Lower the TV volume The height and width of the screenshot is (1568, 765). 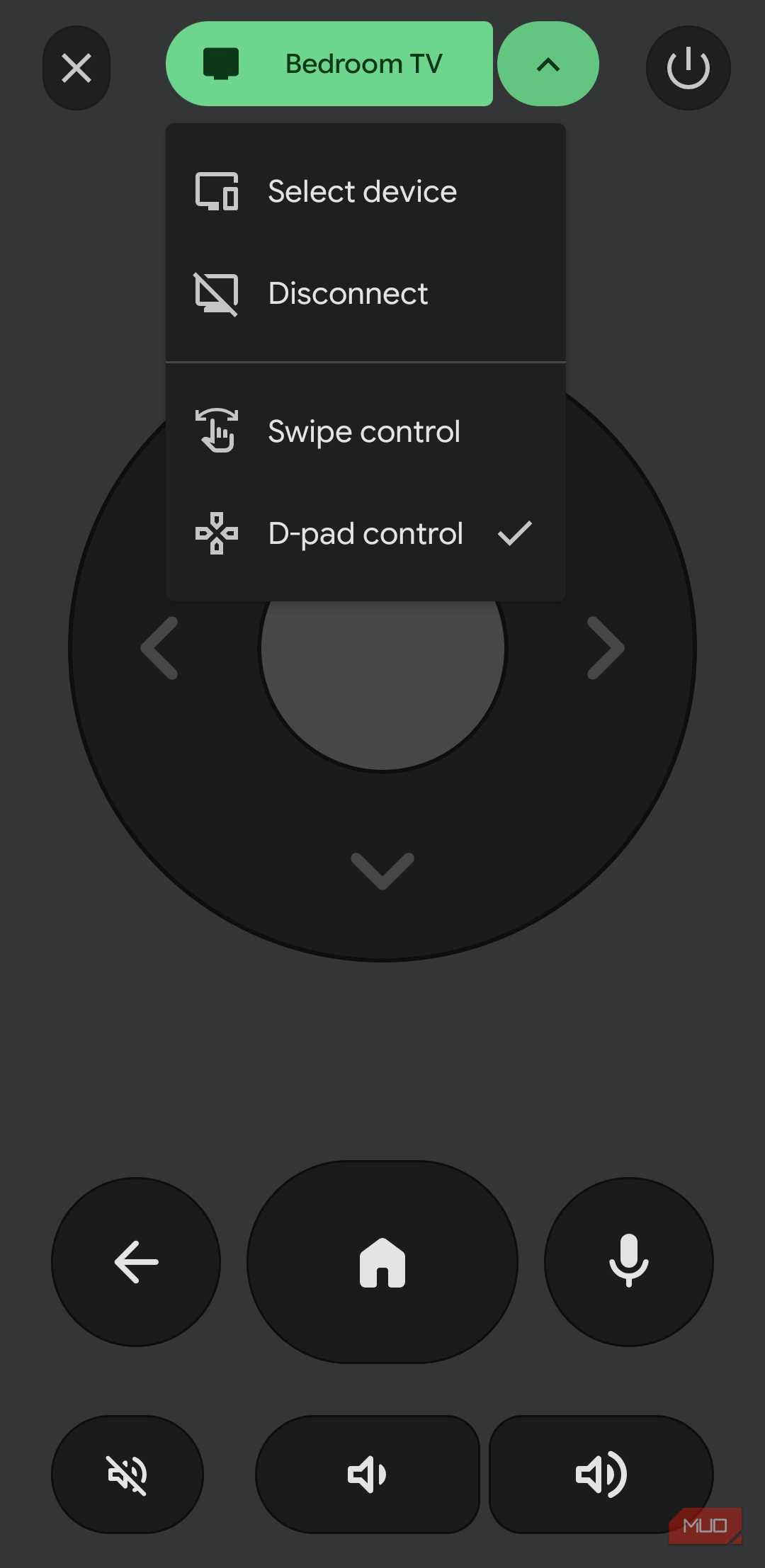pos(367,1474)
